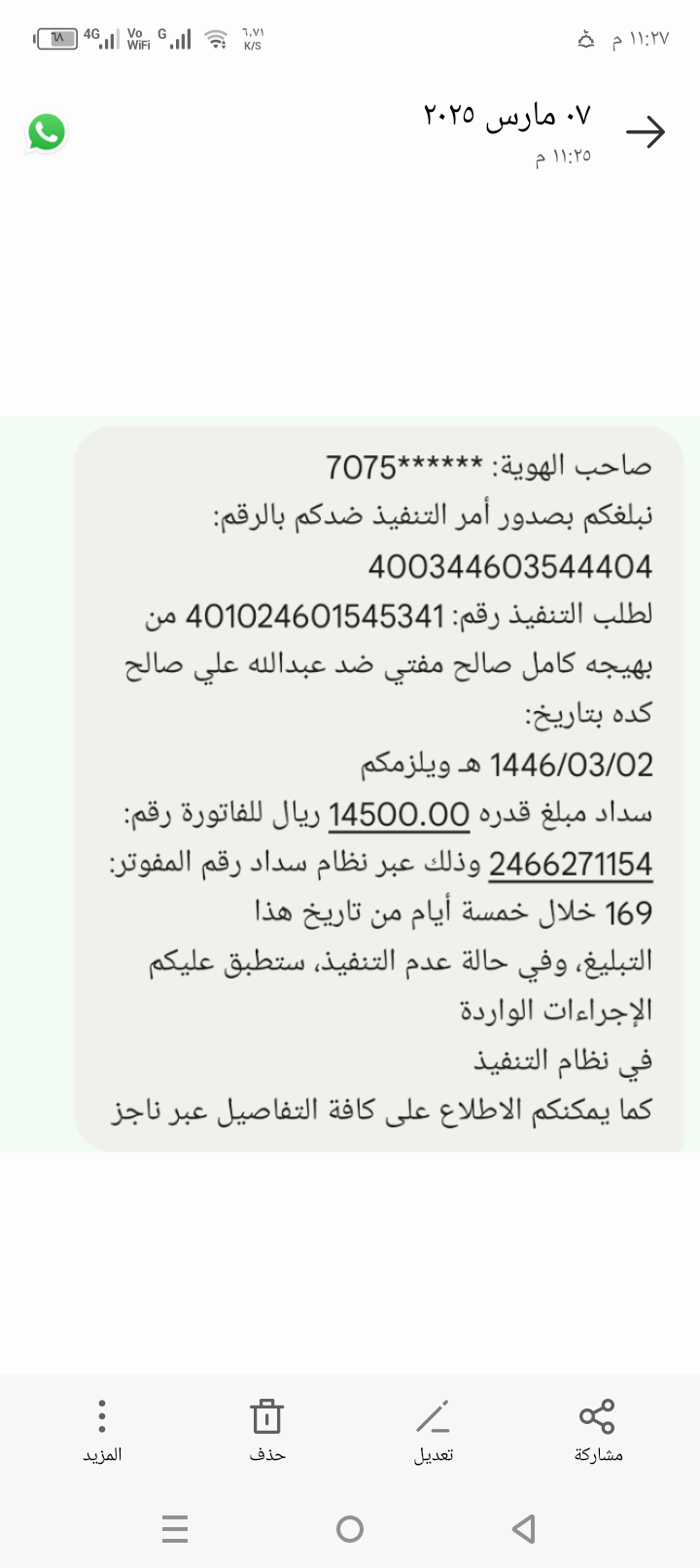This screenshot has width=700, height=1568.
Task: Open the recent apps view
Action: click(x=175, y=1529)
